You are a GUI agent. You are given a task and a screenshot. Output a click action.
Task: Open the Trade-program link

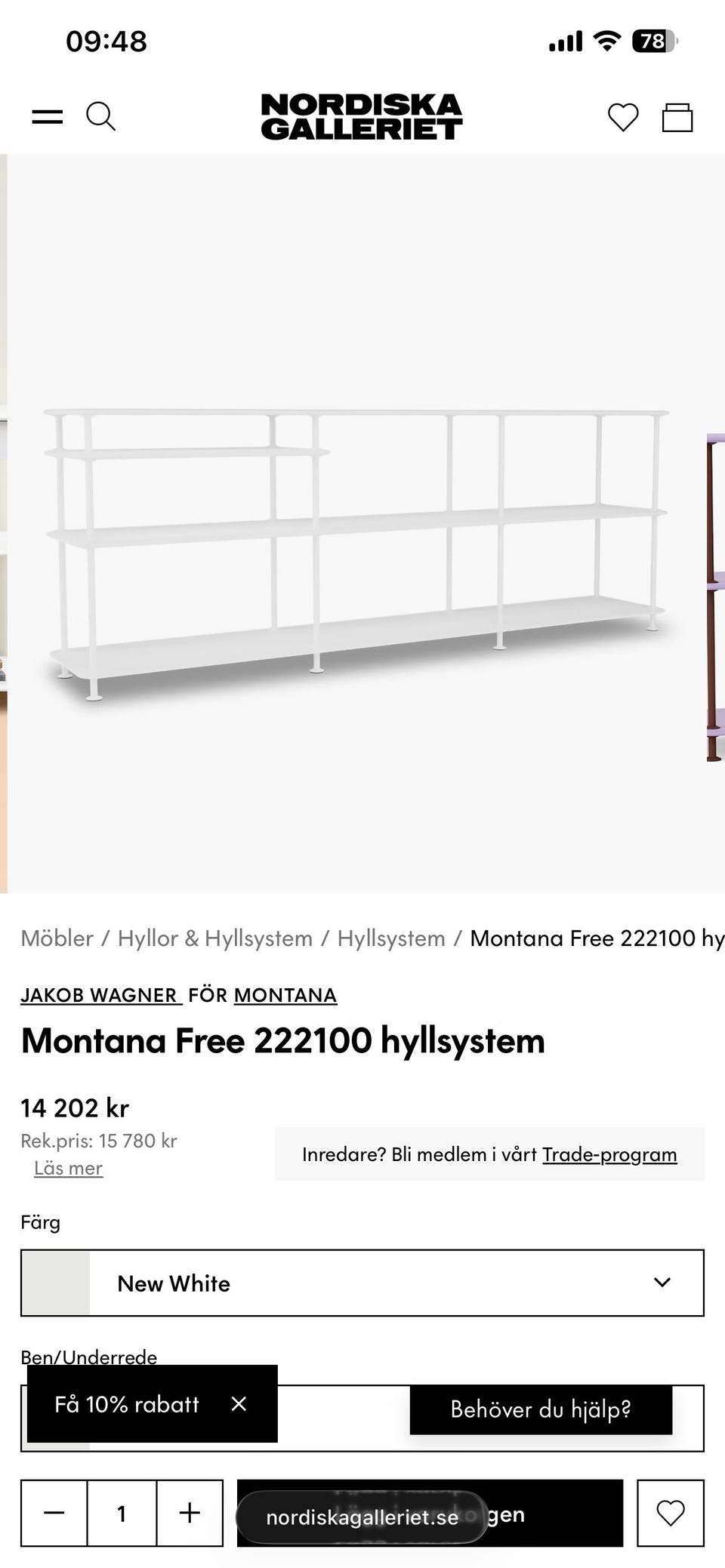pos(608,1154)
